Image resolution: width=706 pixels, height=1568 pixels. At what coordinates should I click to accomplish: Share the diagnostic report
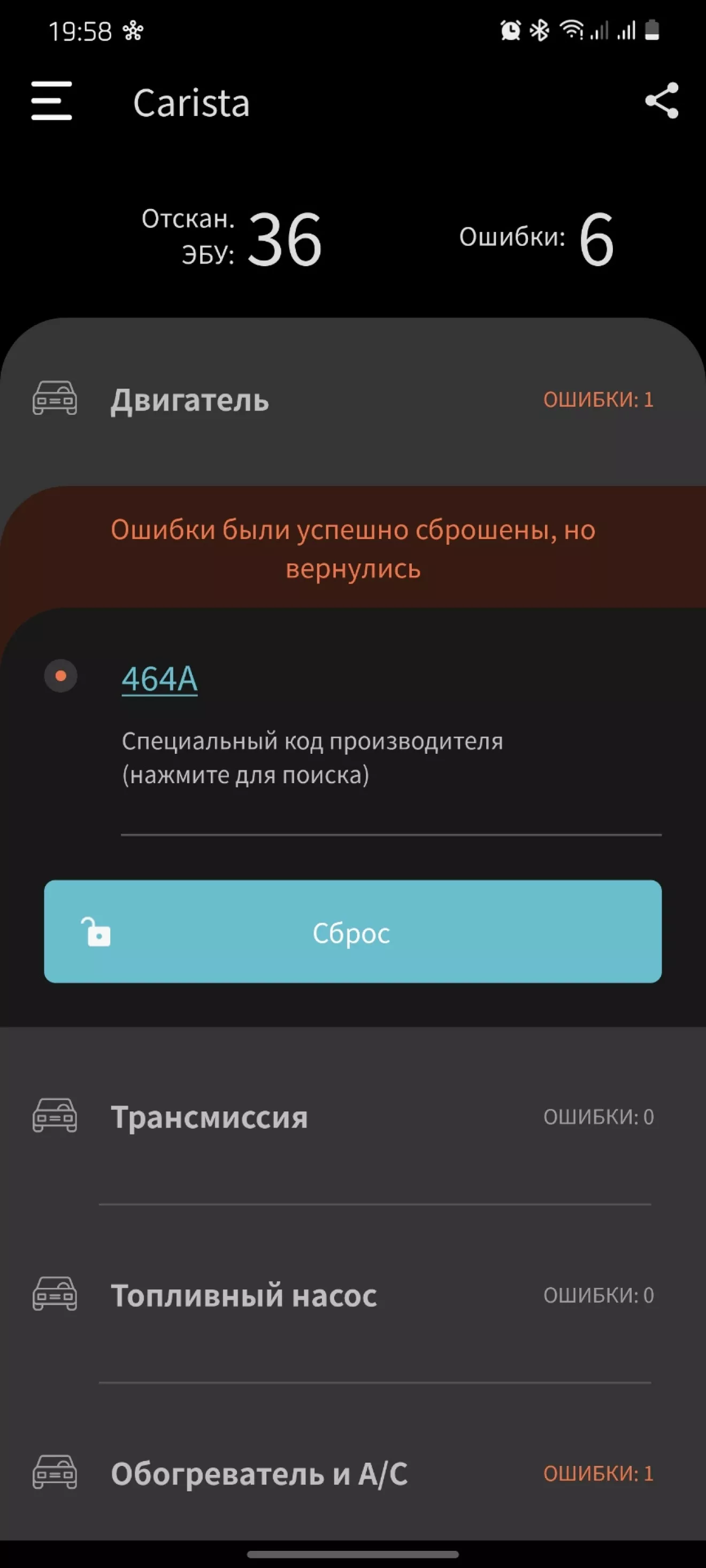coord(662,101)
